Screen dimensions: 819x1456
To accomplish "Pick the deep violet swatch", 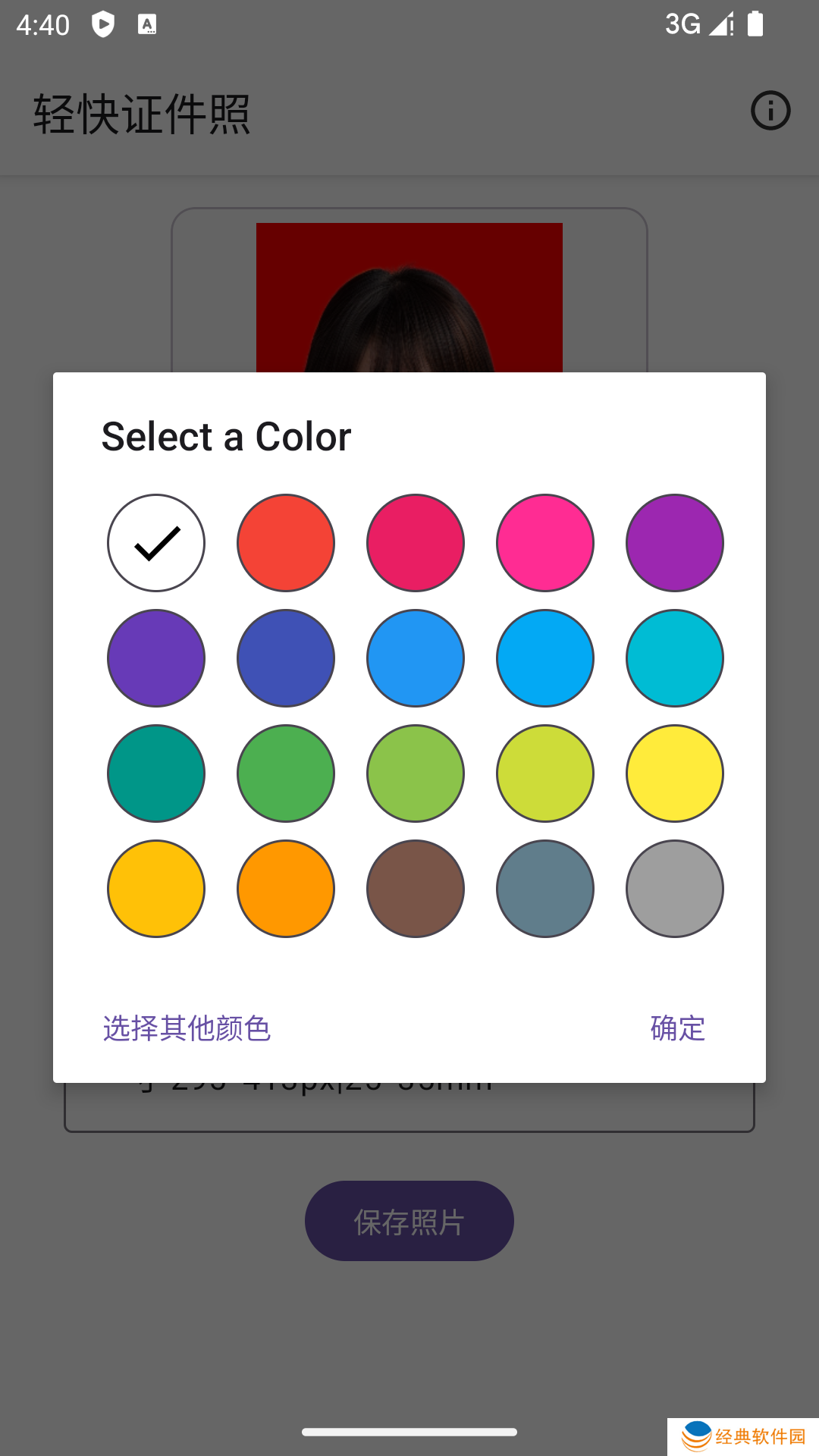I will click(156, 658).
